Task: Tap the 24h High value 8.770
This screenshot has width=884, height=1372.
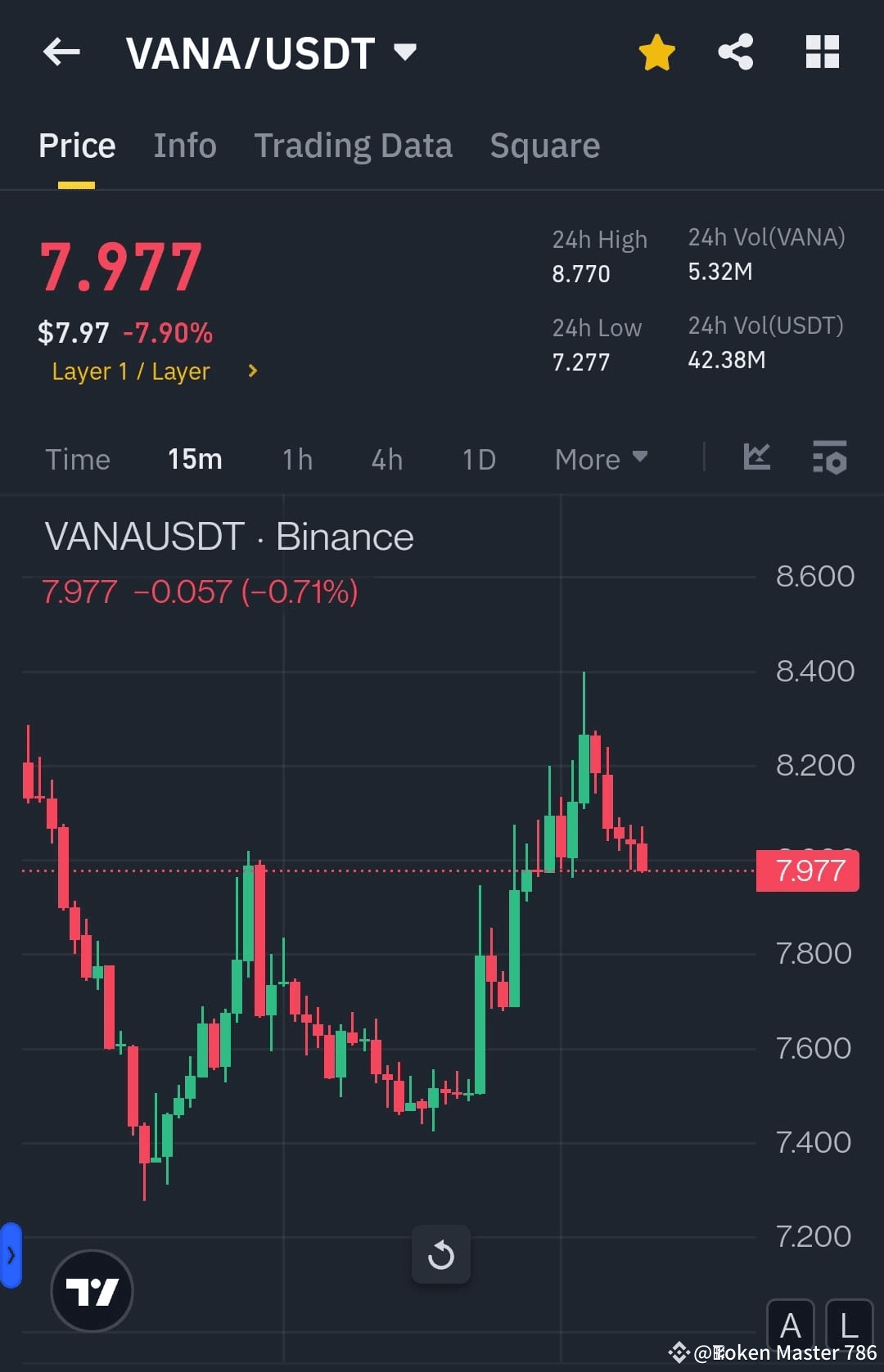Action: click(580, 273)
